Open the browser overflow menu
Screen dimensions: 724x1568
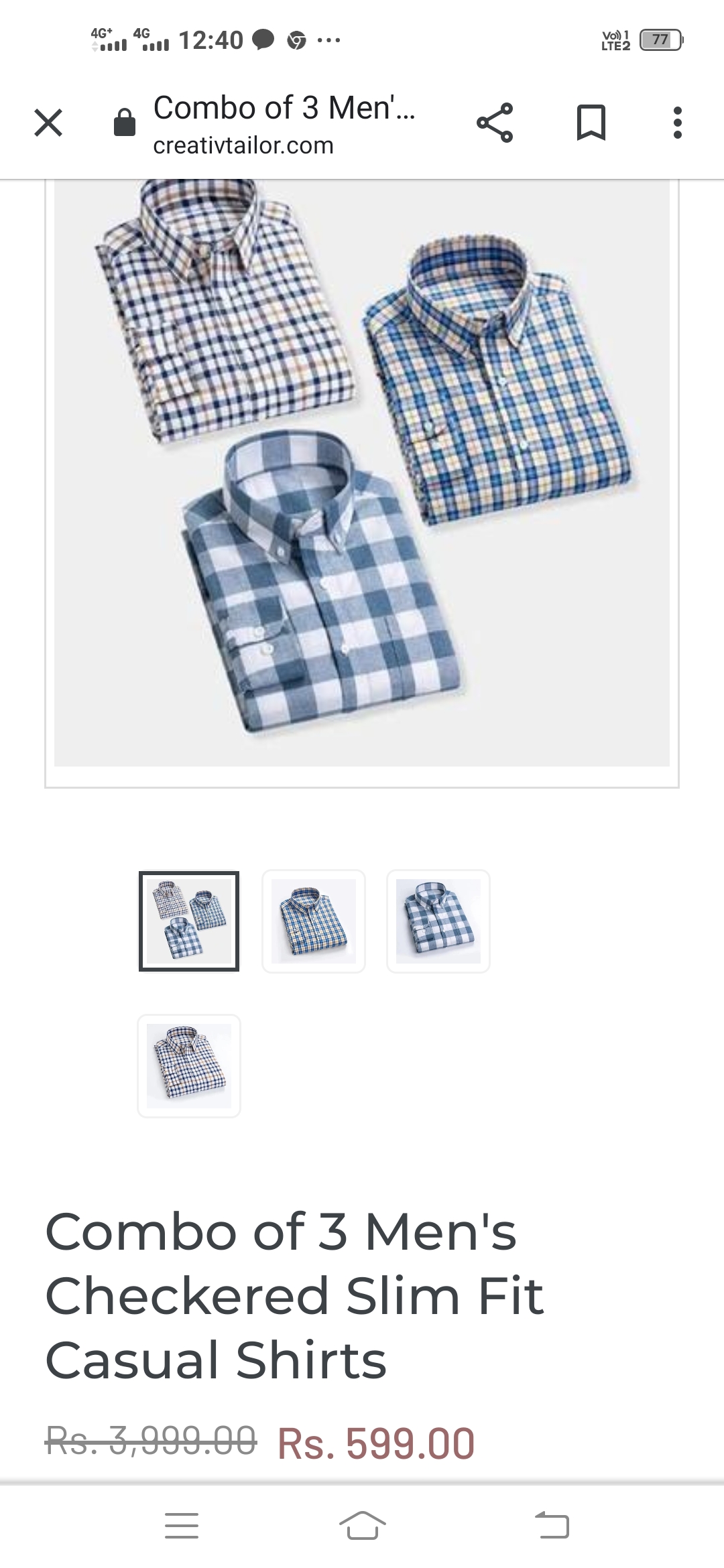[677, 123]
